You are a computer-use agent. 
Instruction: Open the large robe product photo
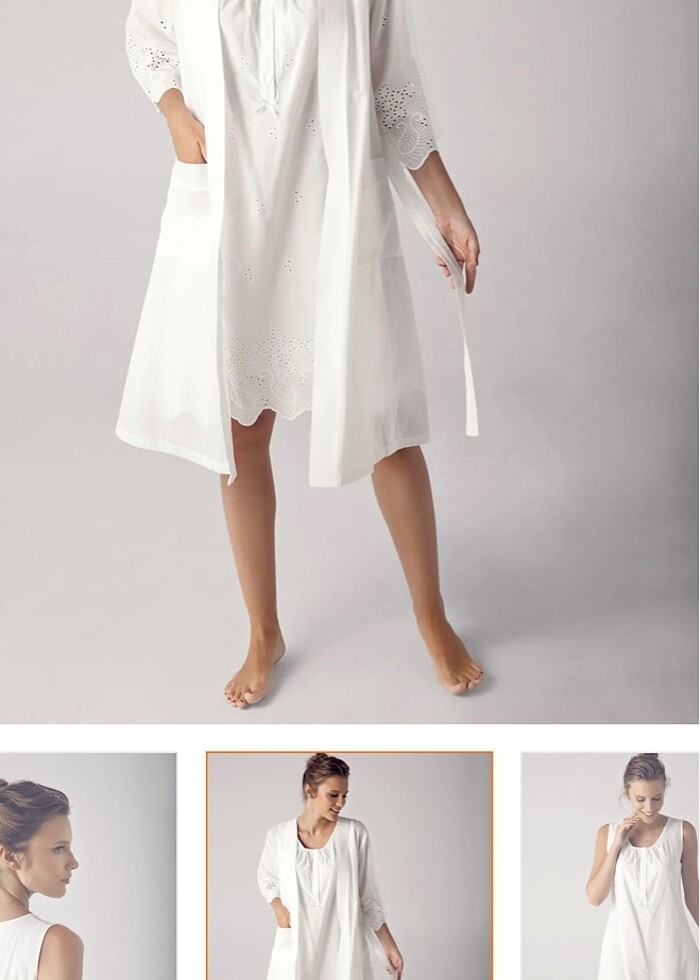click(350, 360)
